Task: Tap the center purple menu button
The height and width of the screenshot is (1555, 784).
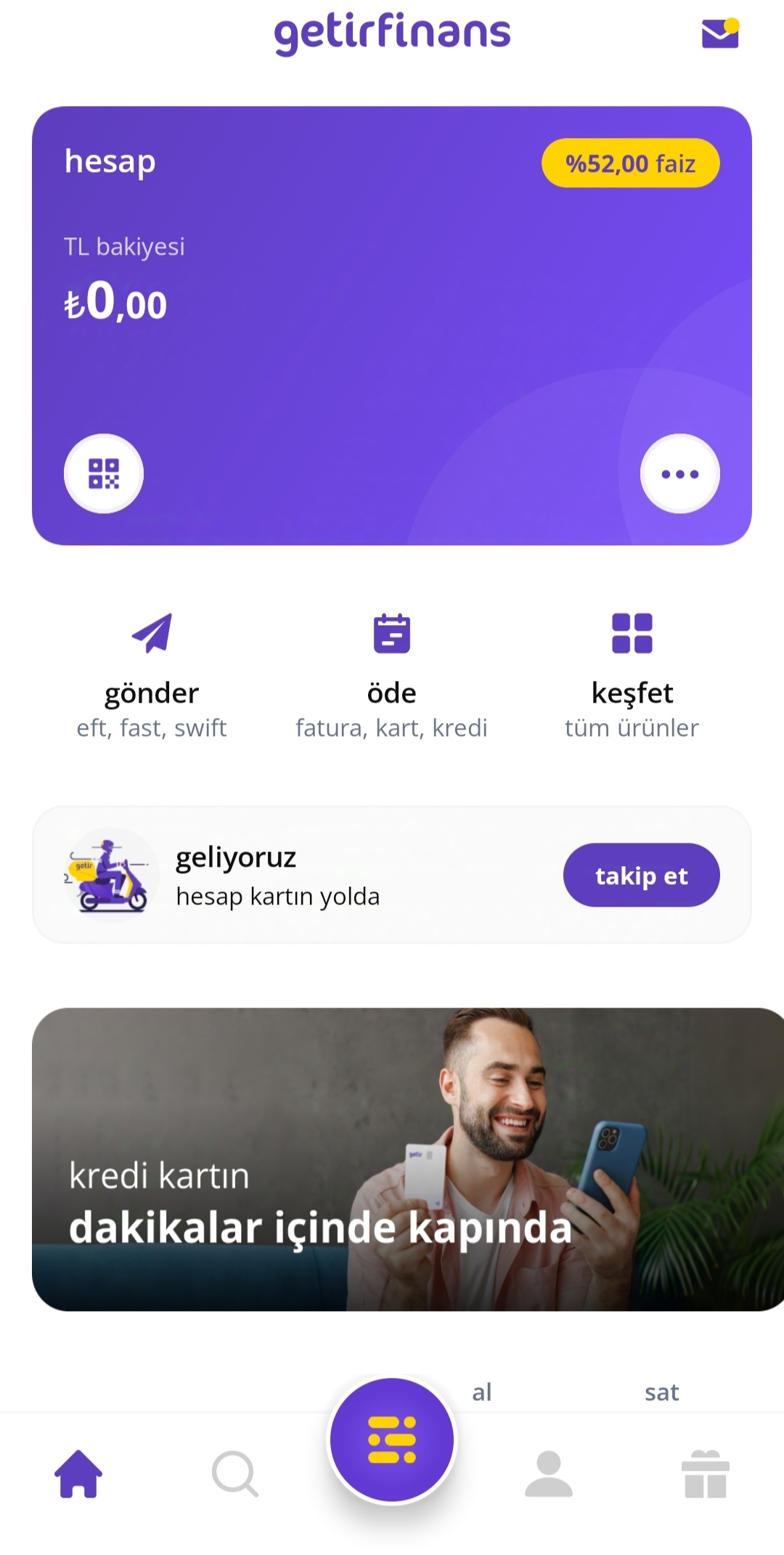Action: click(392, 1440)
